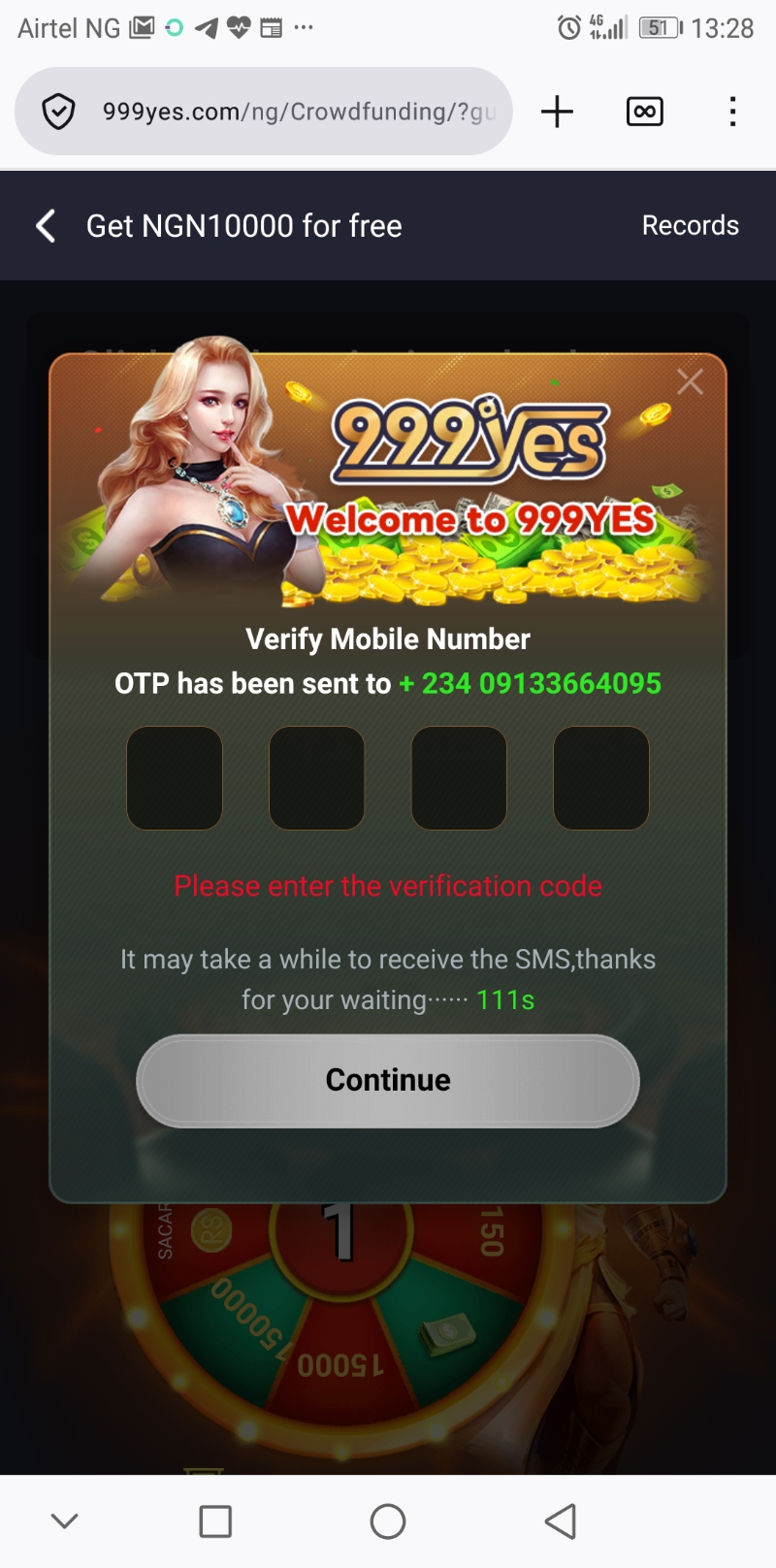Open the browser tabs switcher

[645, 112]
